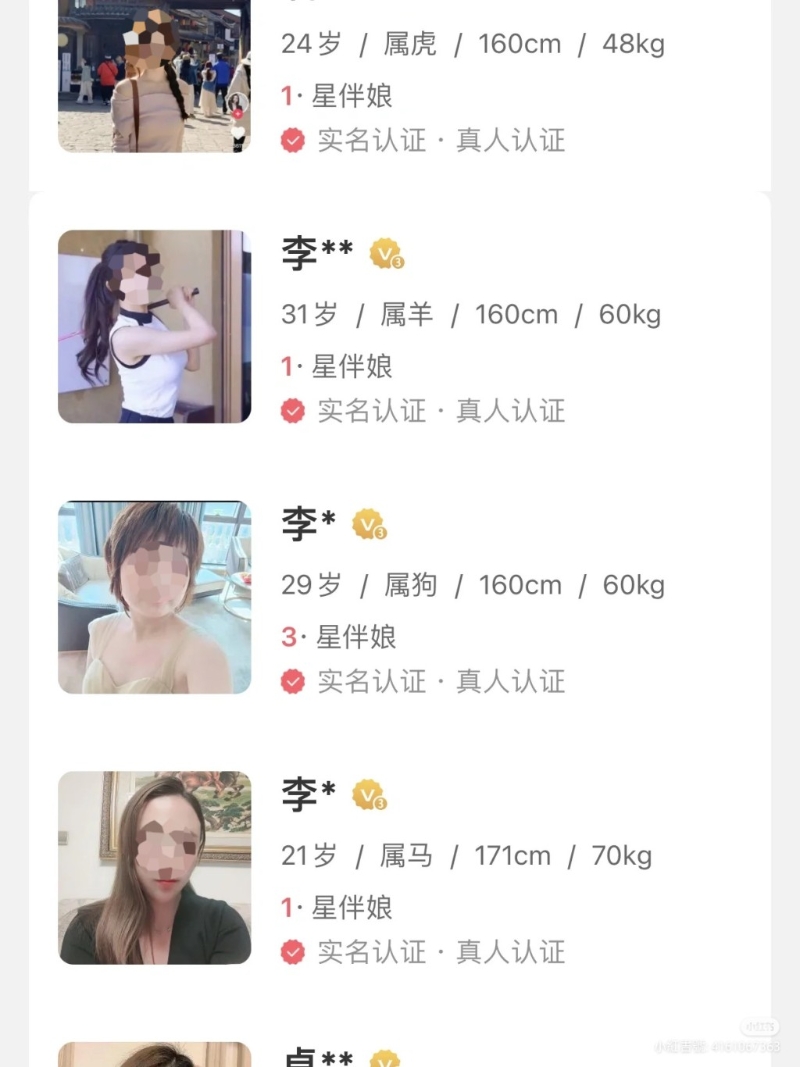This screenshot has height=1067, width=800.
Task: Open 卓**'s partially visible photo at bottom
Action: [x=154, y=1058]
